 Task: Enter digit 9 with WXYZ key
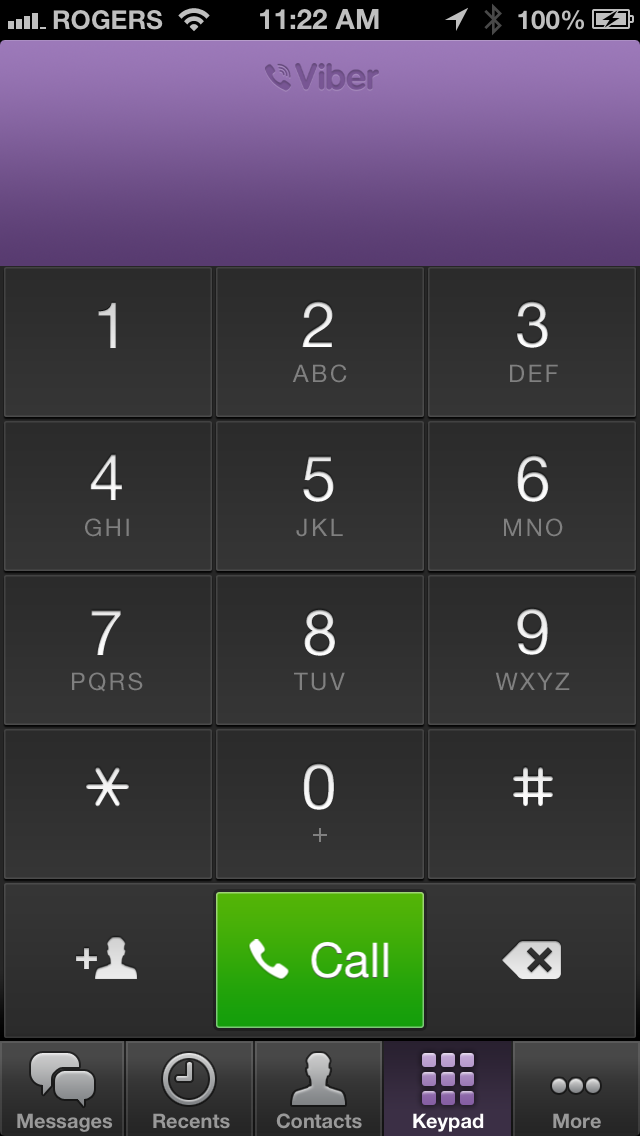[532, 650]
